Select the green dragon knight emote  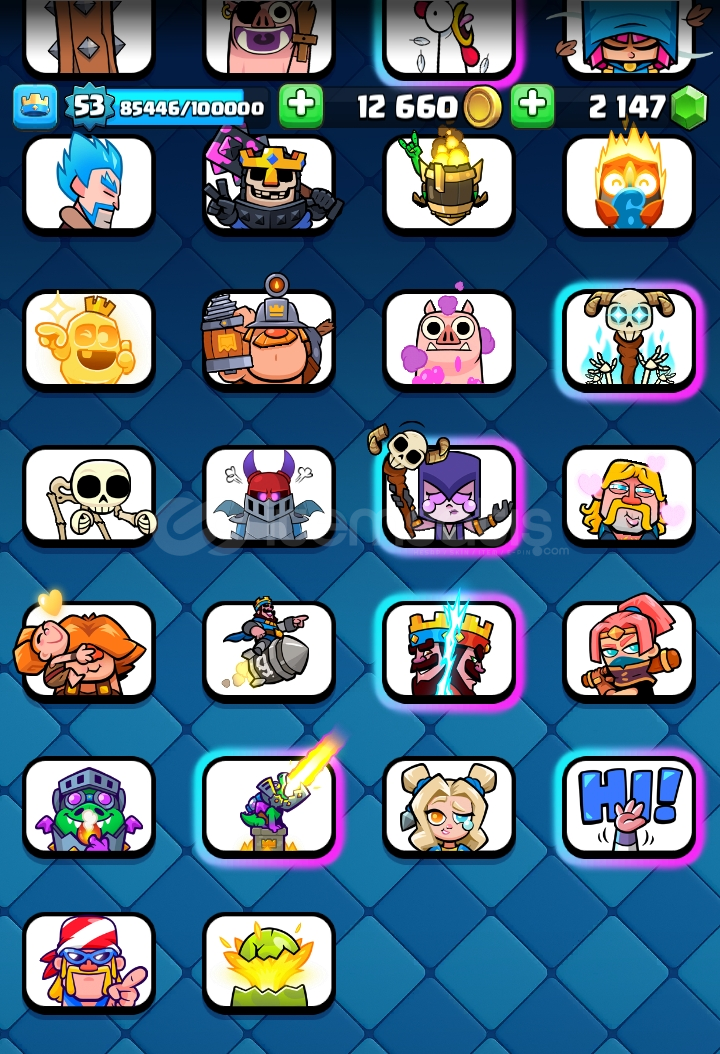pyautogui.click(x=89, y=806)
